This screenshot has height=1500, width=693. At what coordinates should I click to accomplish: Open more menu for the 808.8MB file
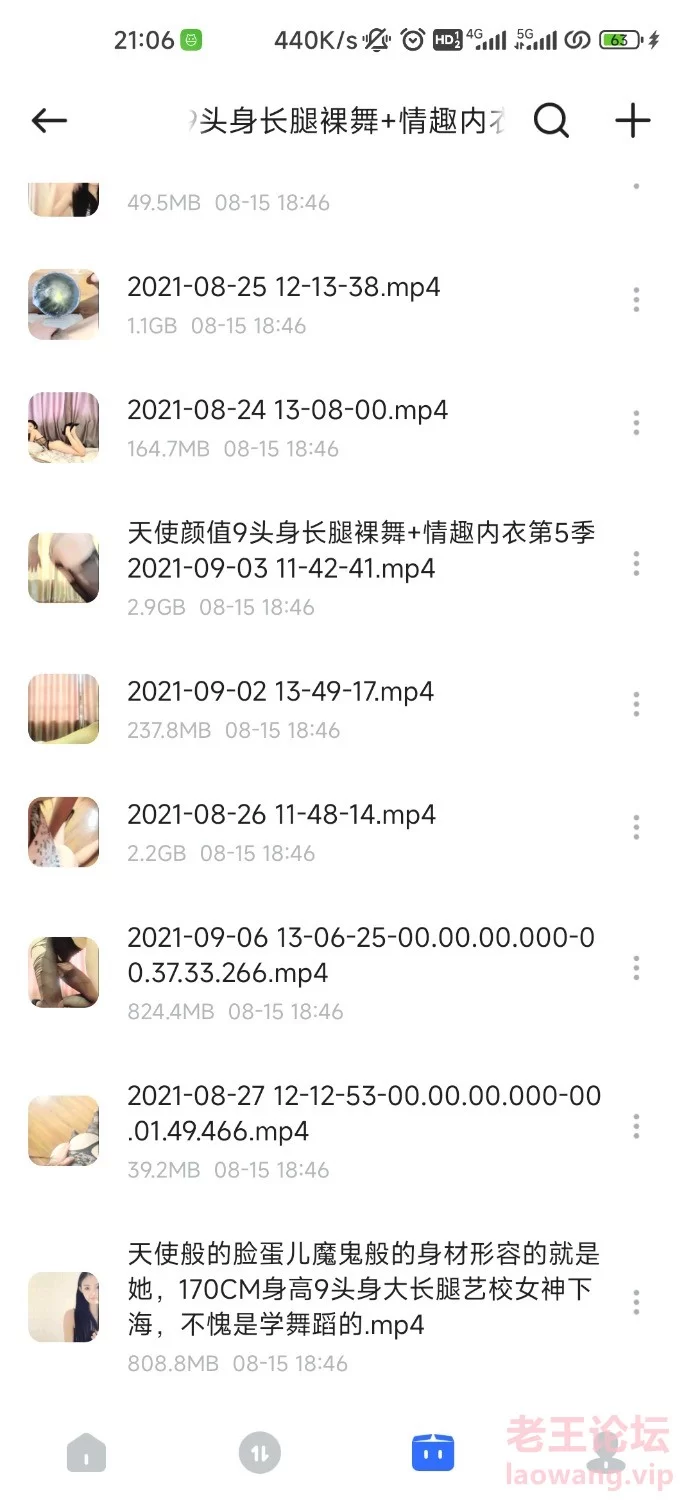click(636, 1302)
